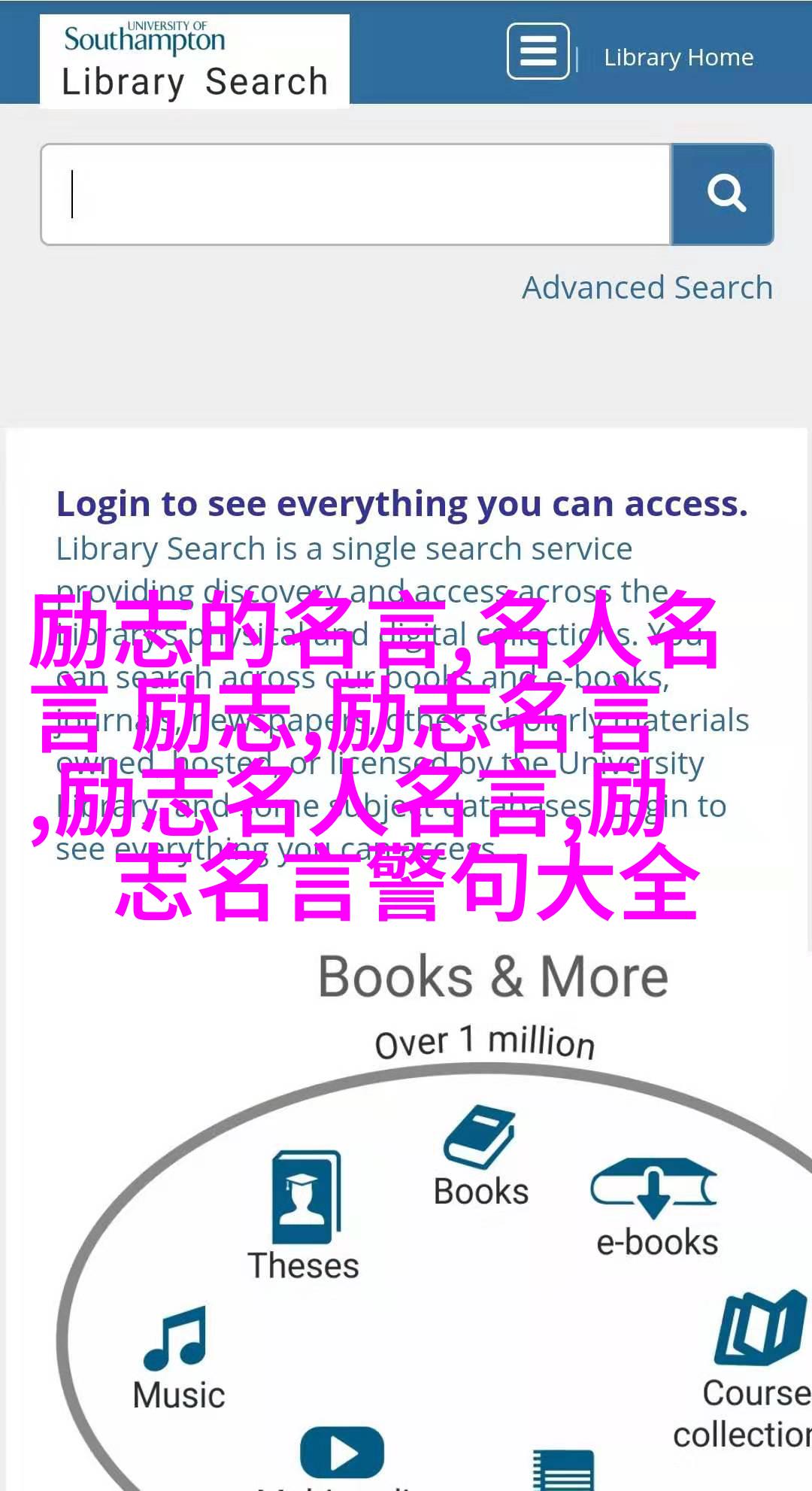
Task: Go to Library Home
Action: coord(678,57)
